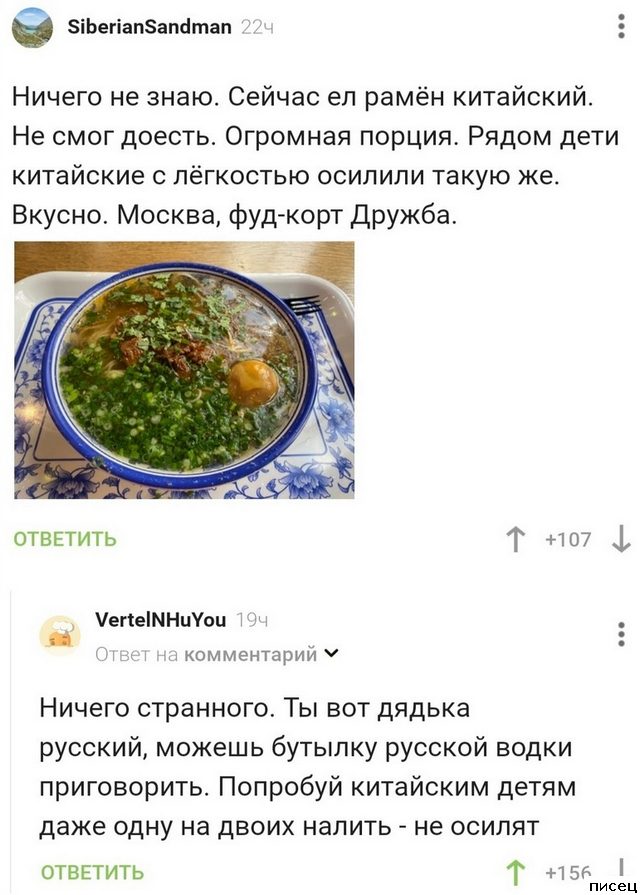
Task: Open SiberianSandman's profile
Action: click(148, 27)
